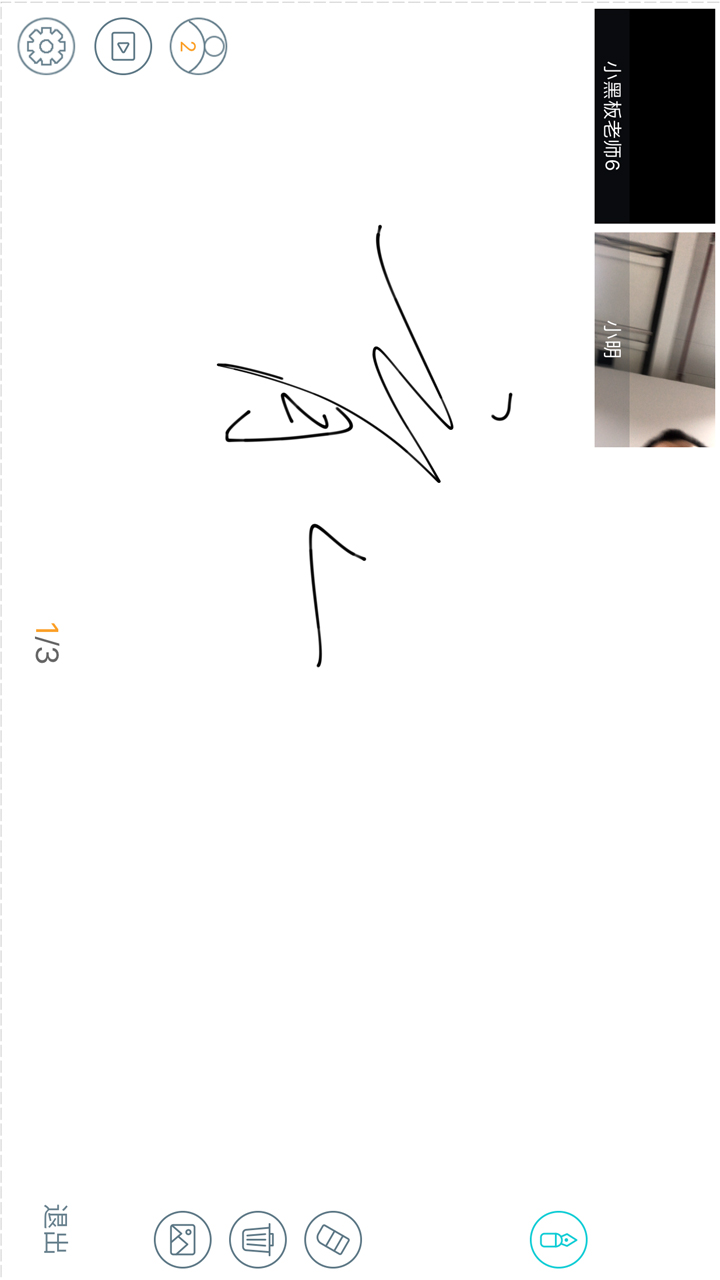Select the pen drawing tool

coord(558,1240)
